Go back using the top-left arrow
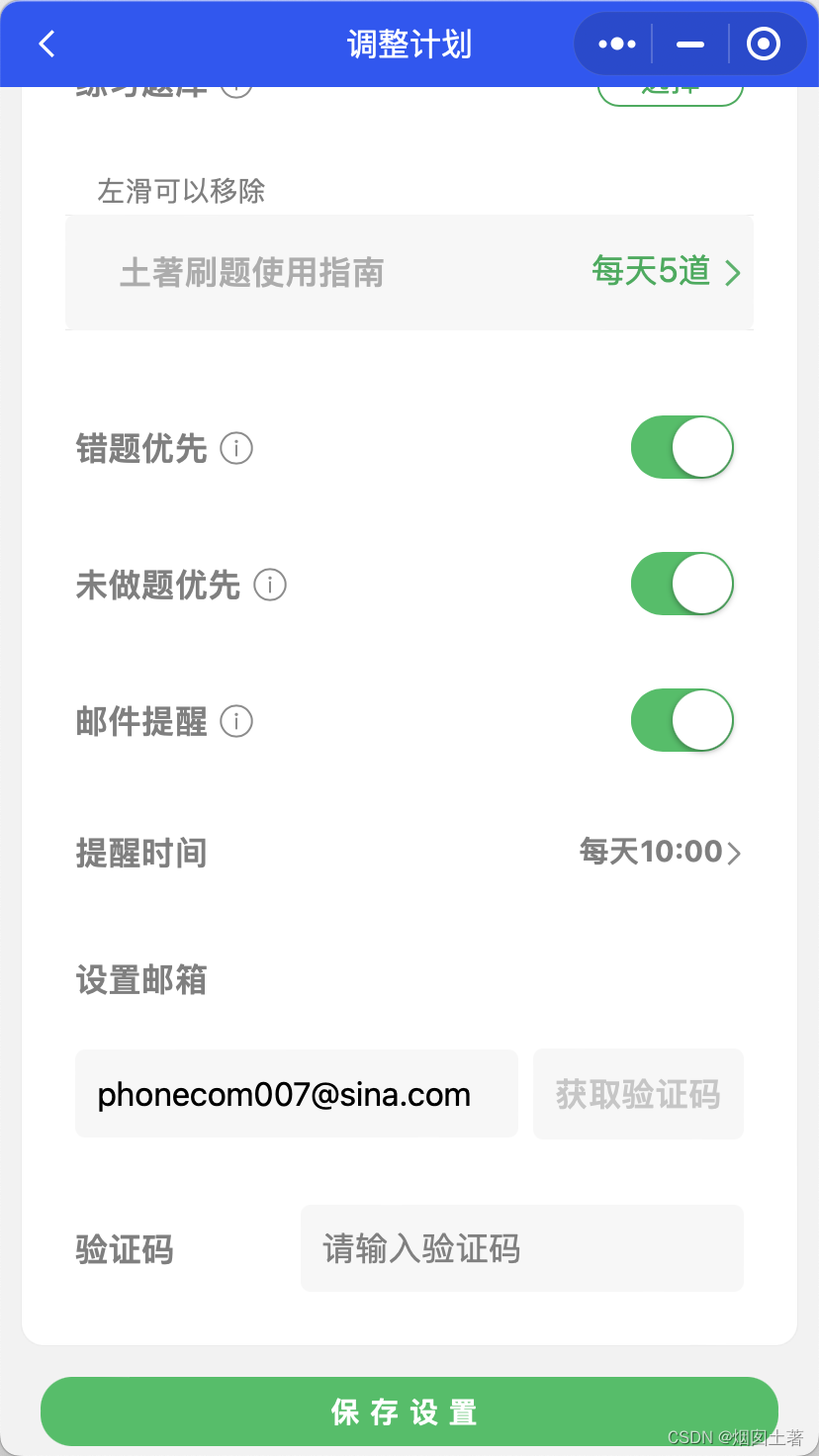Image resolution: width=819 pixels, height=1456 pixels. [x=46, y=45]
